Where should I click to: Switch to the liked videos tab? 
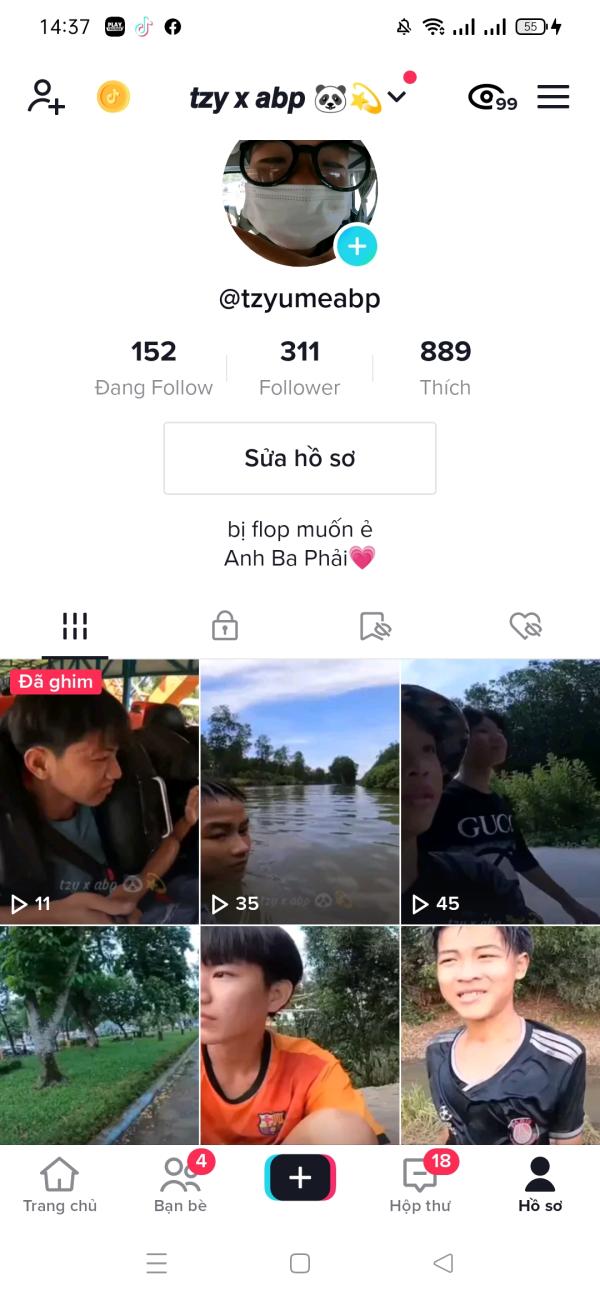(x=525, y=627)
